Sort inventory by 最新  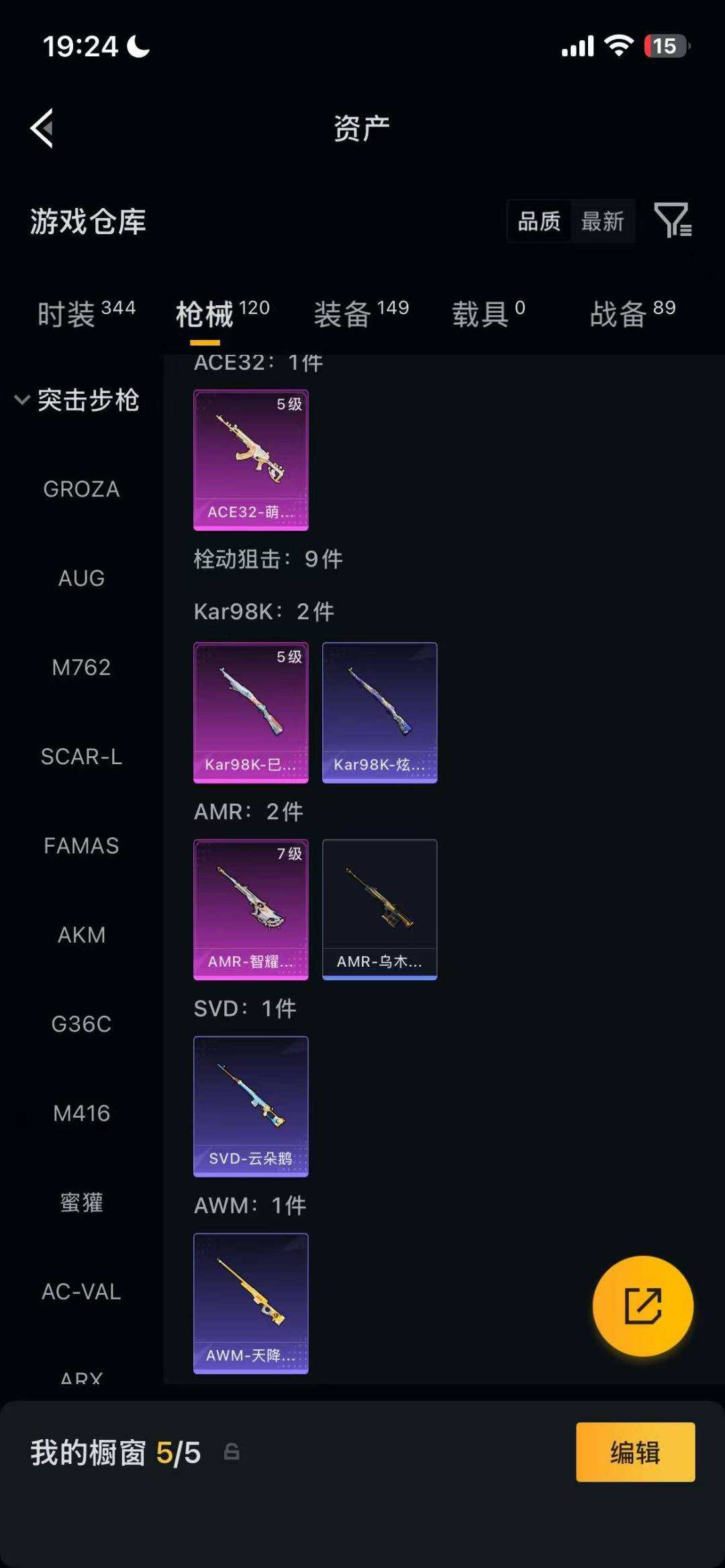point(602,221)
